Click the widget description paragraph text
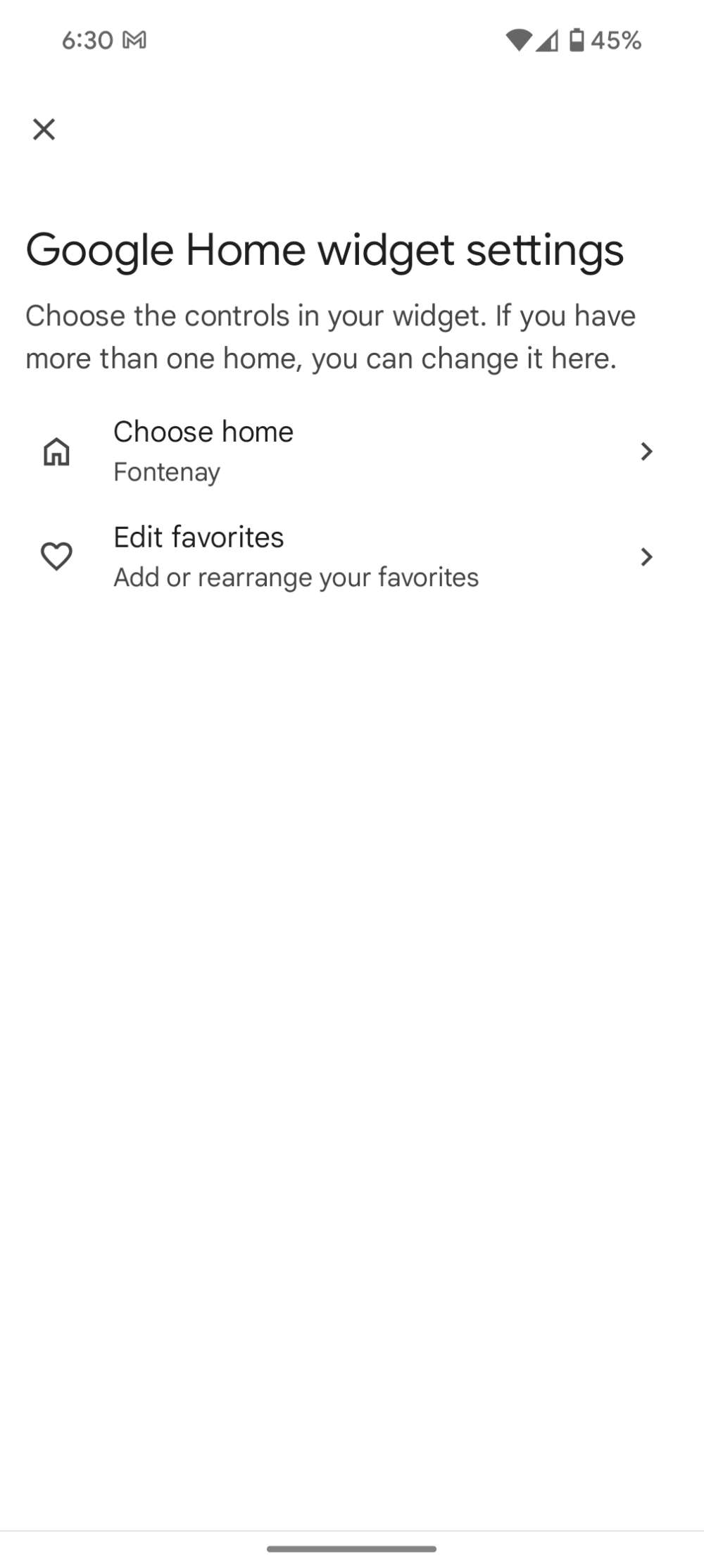Screen dimensions: 704x1568 pos(331,336)
